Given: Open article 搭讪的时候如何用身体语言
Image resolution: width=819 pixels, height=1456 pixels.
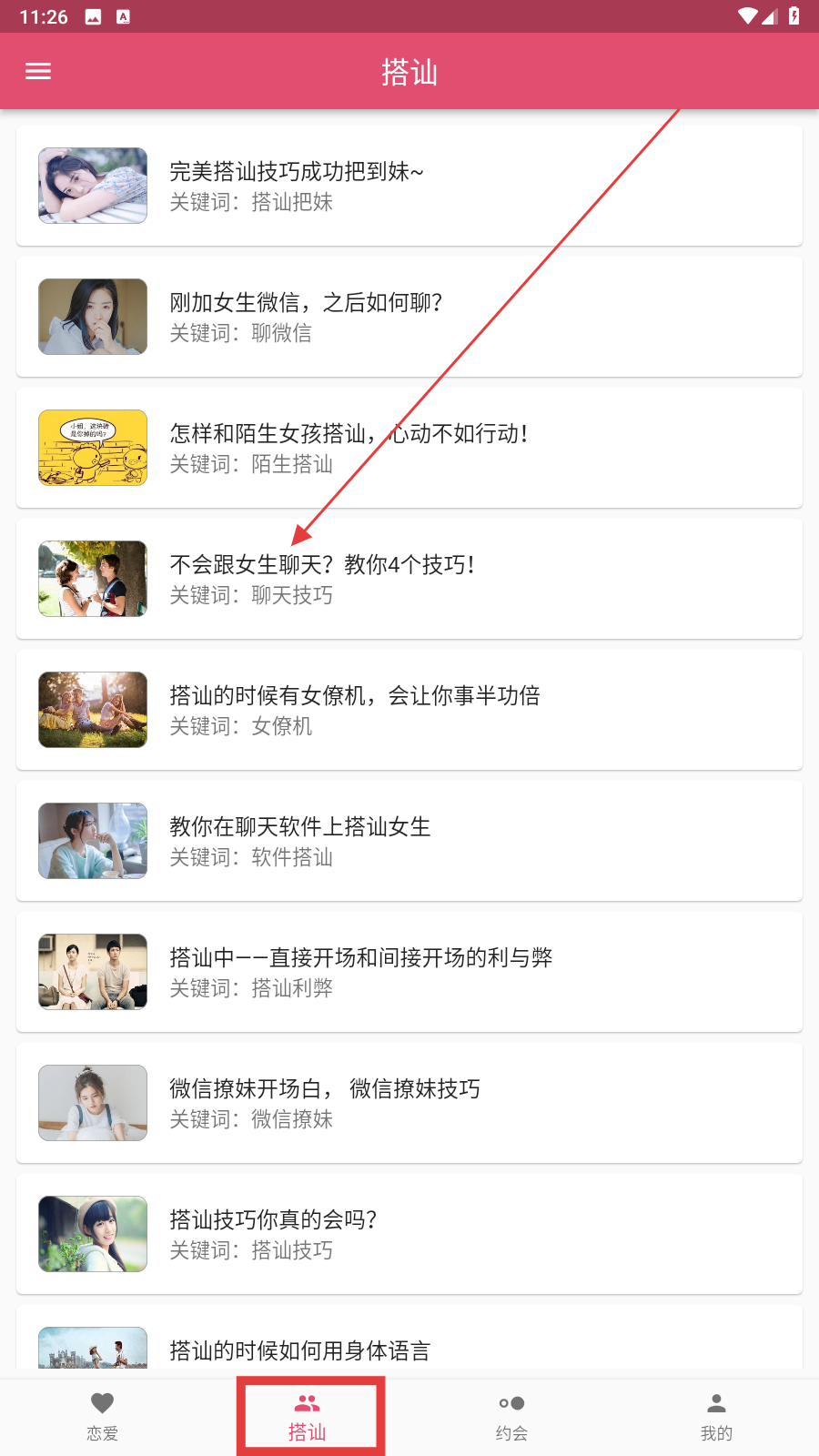Looking at the screenshot, I should tap(409, 1347).
